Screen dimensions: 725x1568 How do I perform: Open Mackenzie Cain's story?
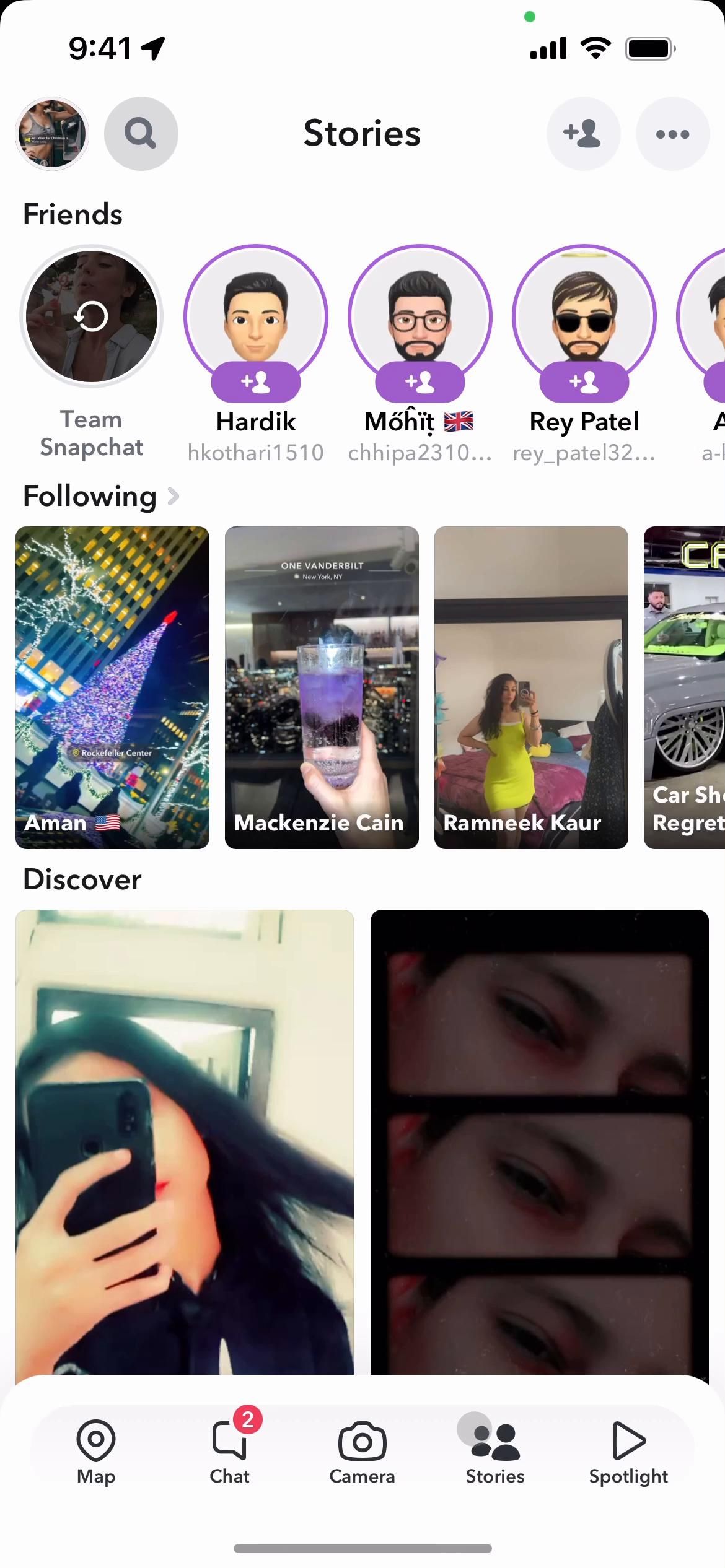322,687
